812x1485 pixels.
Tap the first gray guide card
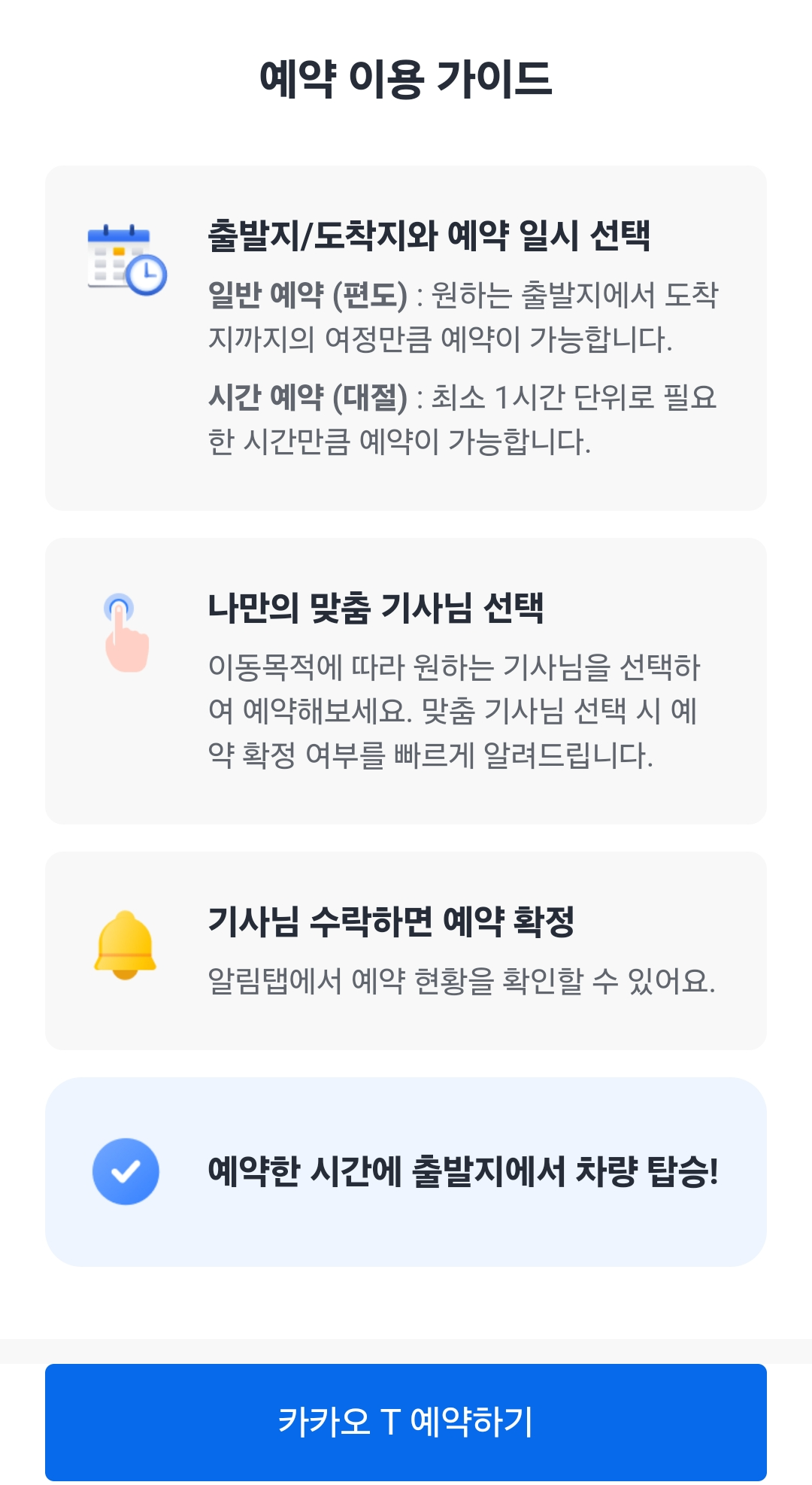point(406,336)
